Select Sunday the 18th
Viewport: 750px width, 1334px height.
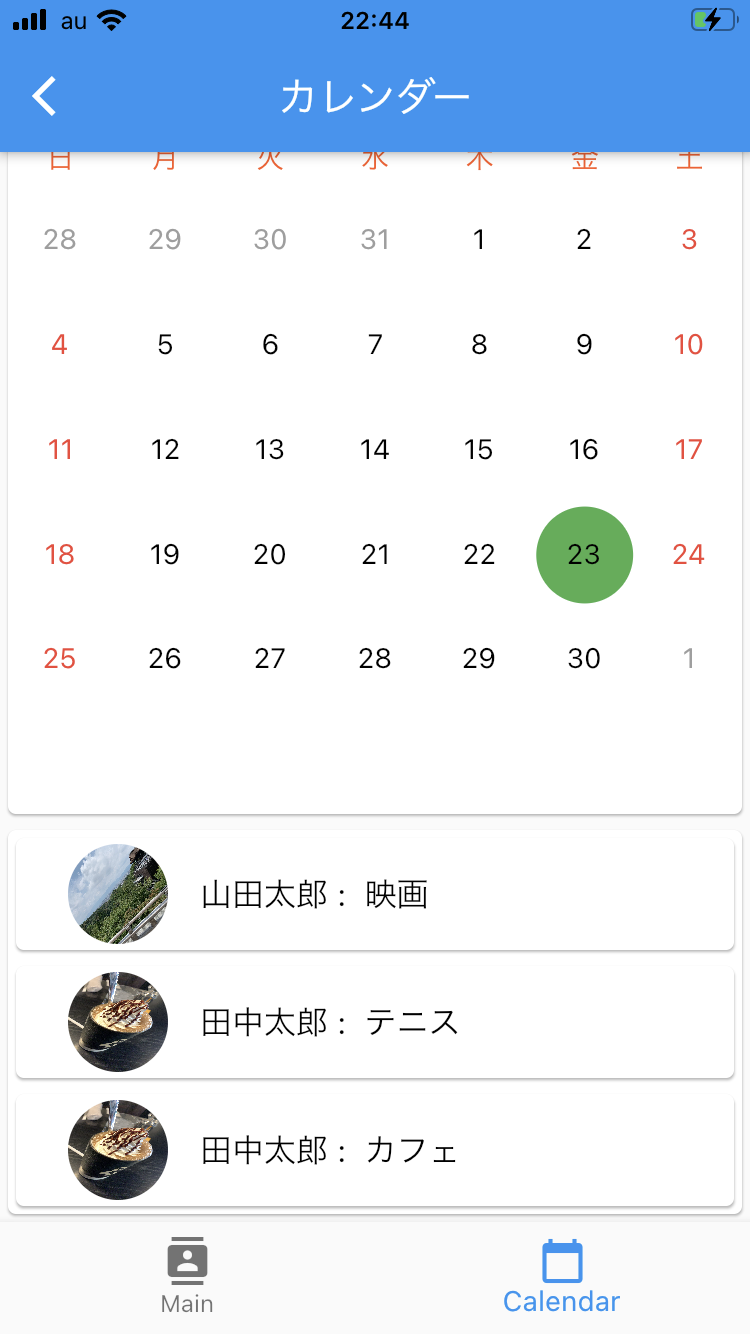point(60,554)
